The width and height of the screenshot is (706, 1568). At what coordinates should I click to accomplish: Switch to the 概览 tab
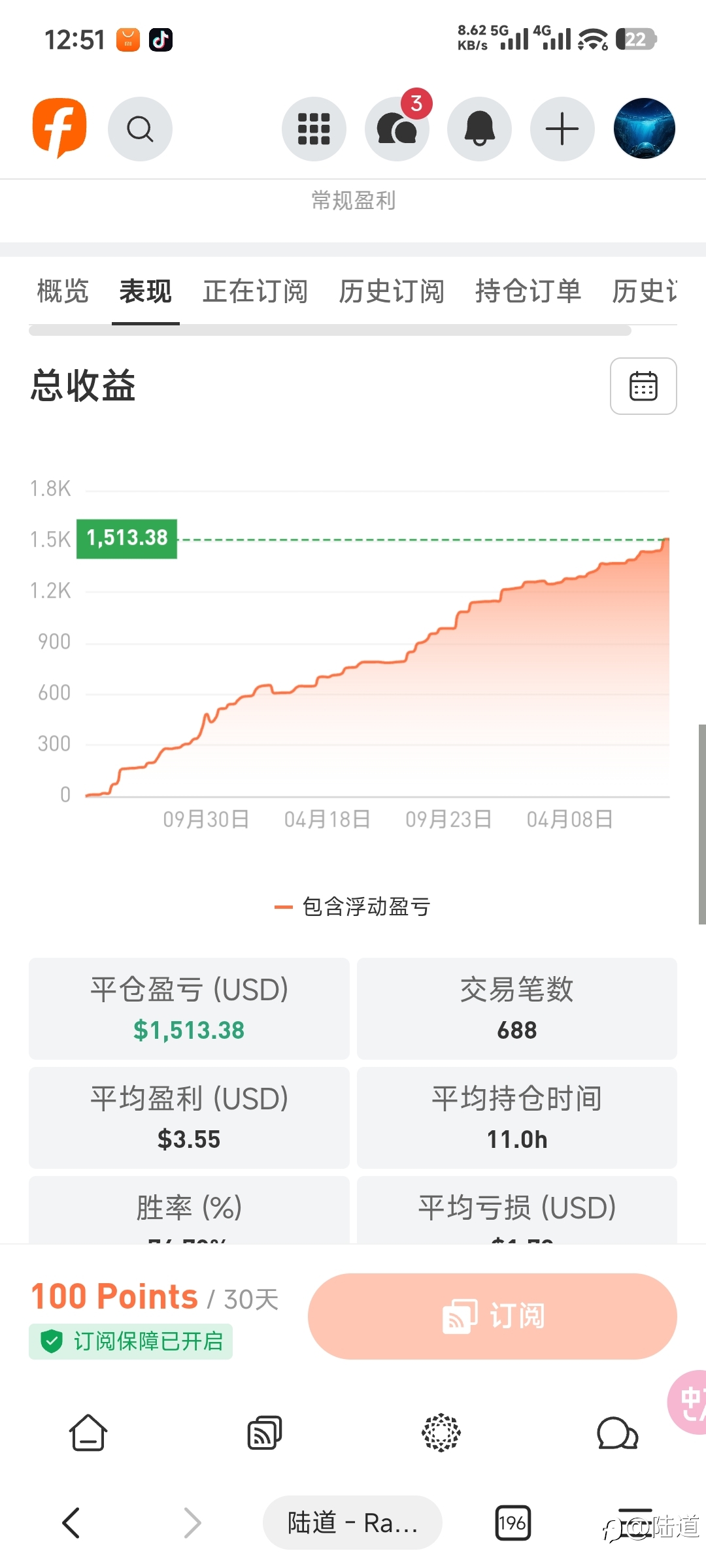click(63, 291)
